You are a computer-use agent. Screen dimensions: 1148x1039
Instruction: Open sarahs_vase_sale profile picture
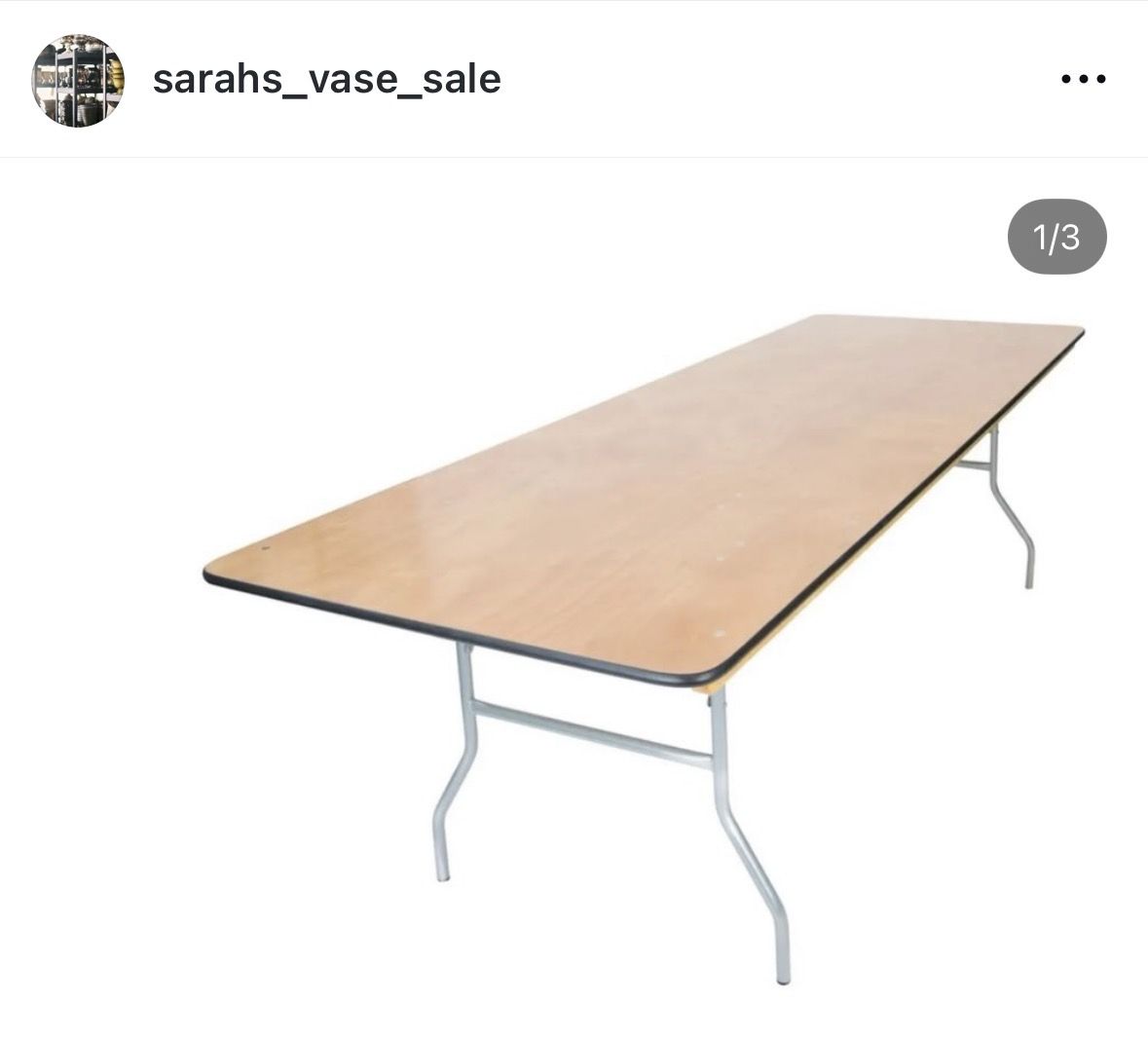point(78,80)
